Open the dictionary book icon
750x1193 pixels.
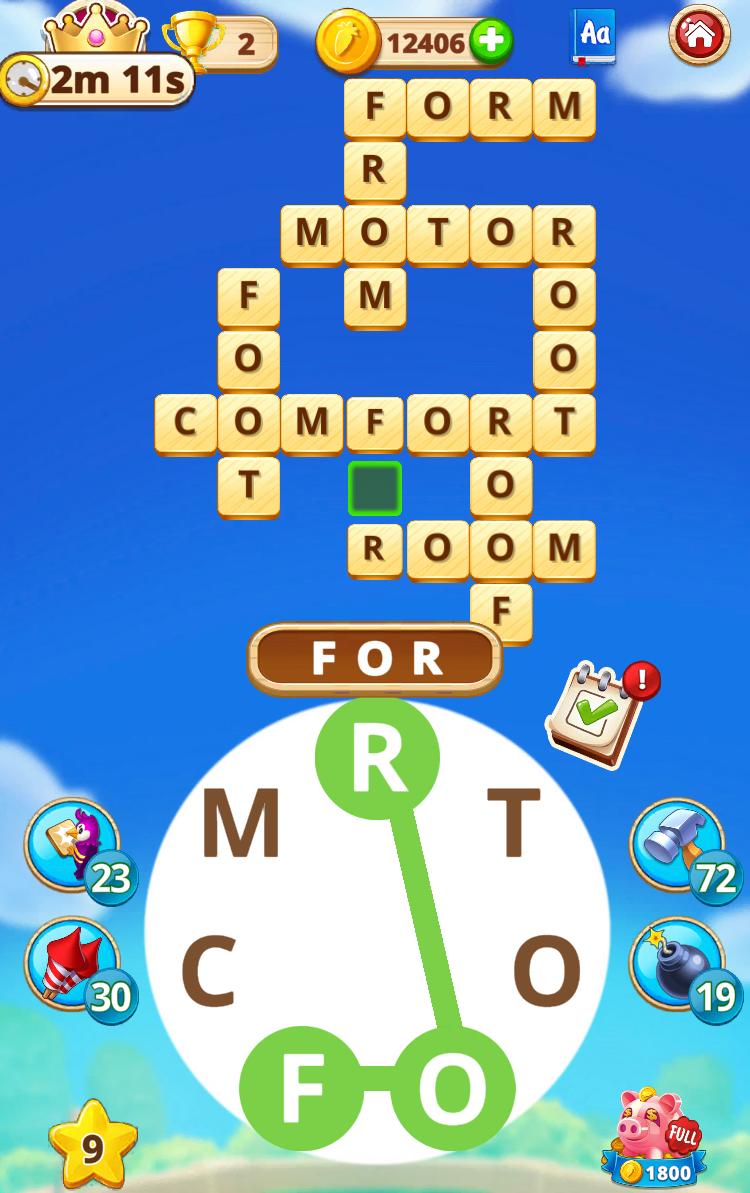click(x=594, y=36)
